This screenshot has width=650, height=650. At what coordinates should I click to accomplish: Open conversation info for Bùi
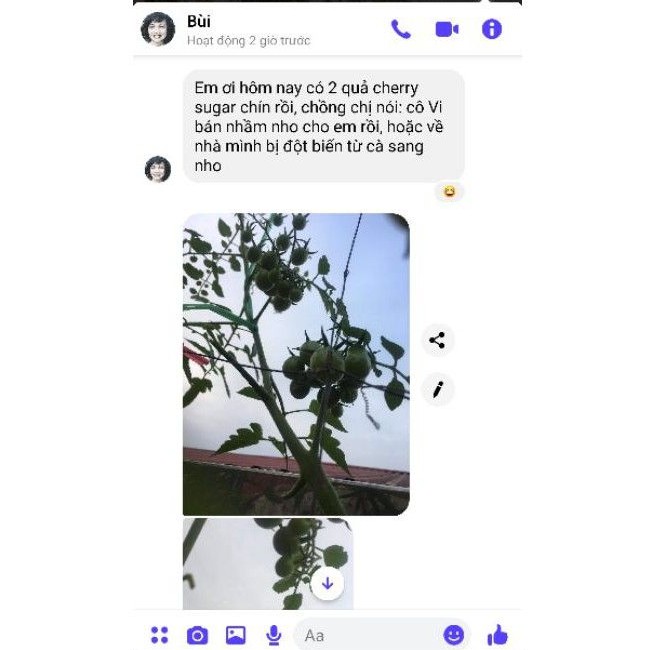(492, 29)
